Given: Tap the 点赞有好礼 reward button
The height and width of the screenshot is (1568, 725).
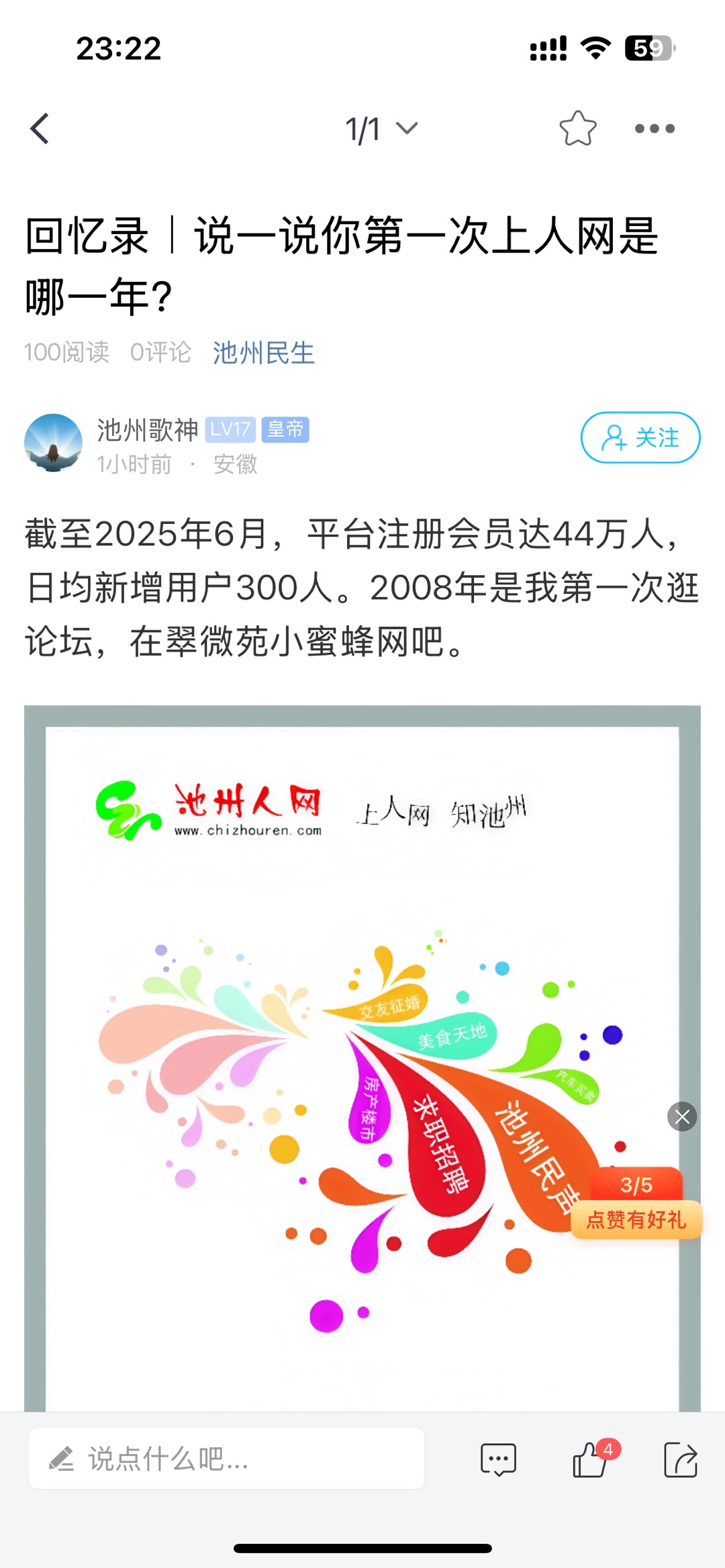Looking at the screenshot, I should (x=635, y=1218).
